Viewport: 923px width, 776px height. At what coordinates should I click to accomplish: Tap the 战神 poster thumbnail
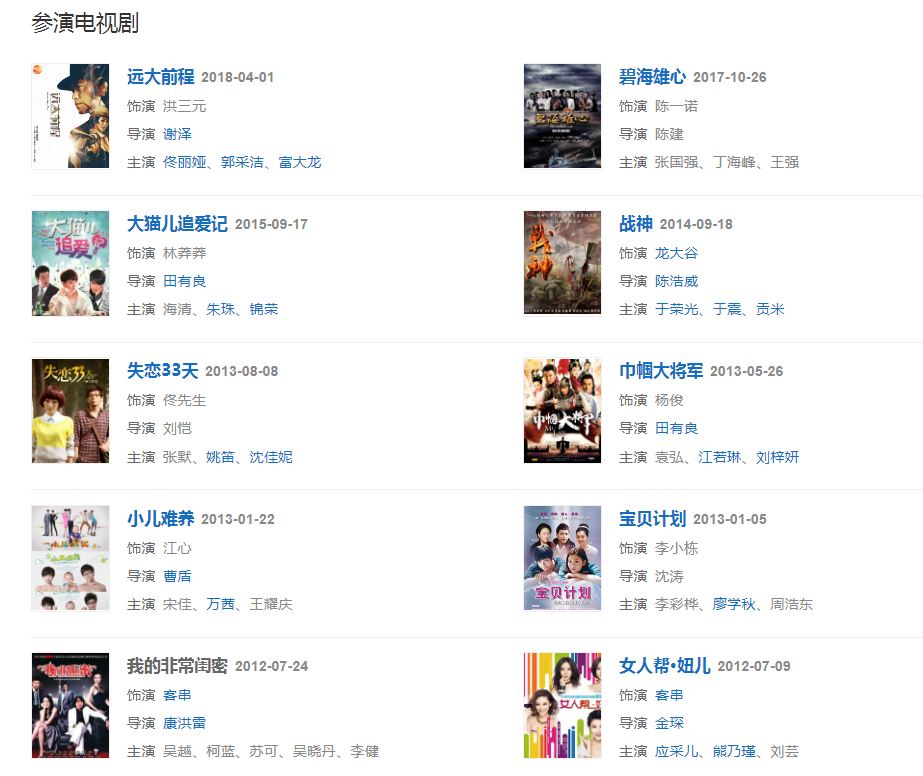coord(562,263)
